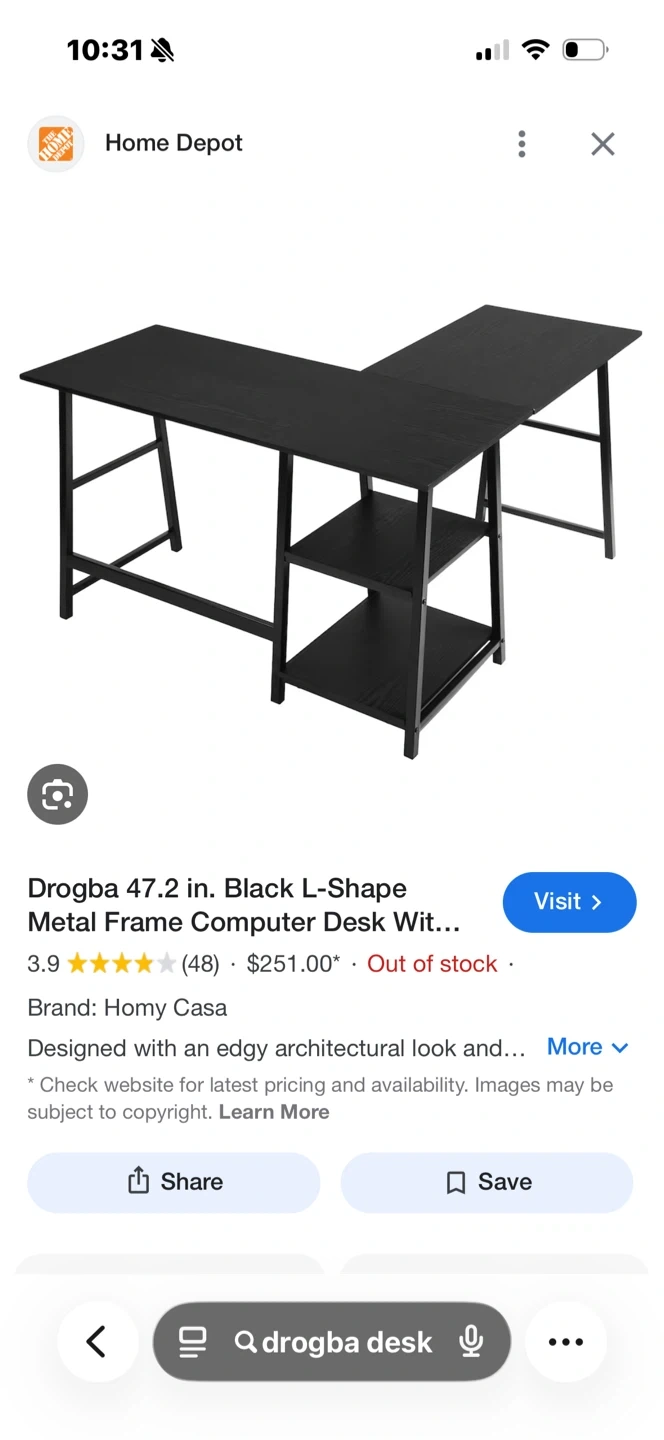Start voice search with the microphone
Viewport: 664px width, 1440px height.
471,1342
